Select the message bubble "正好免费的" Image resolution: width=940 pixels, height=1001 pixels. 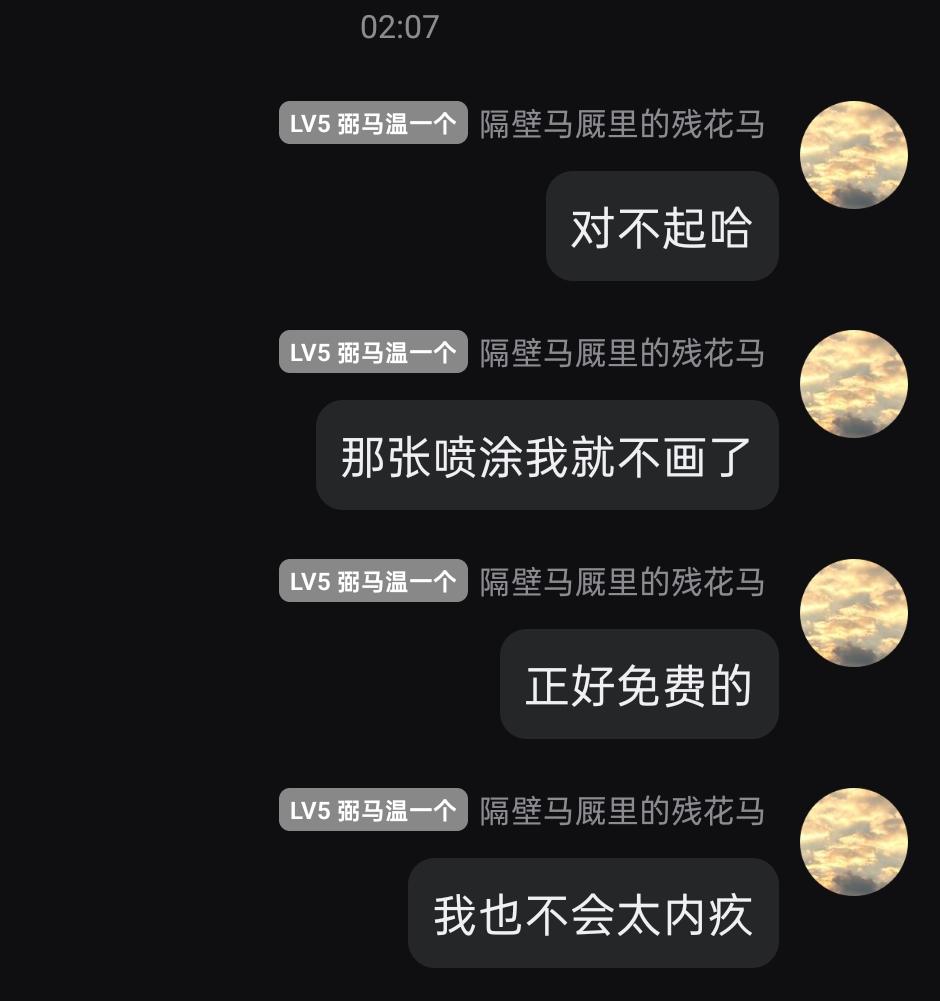[638, 684]
